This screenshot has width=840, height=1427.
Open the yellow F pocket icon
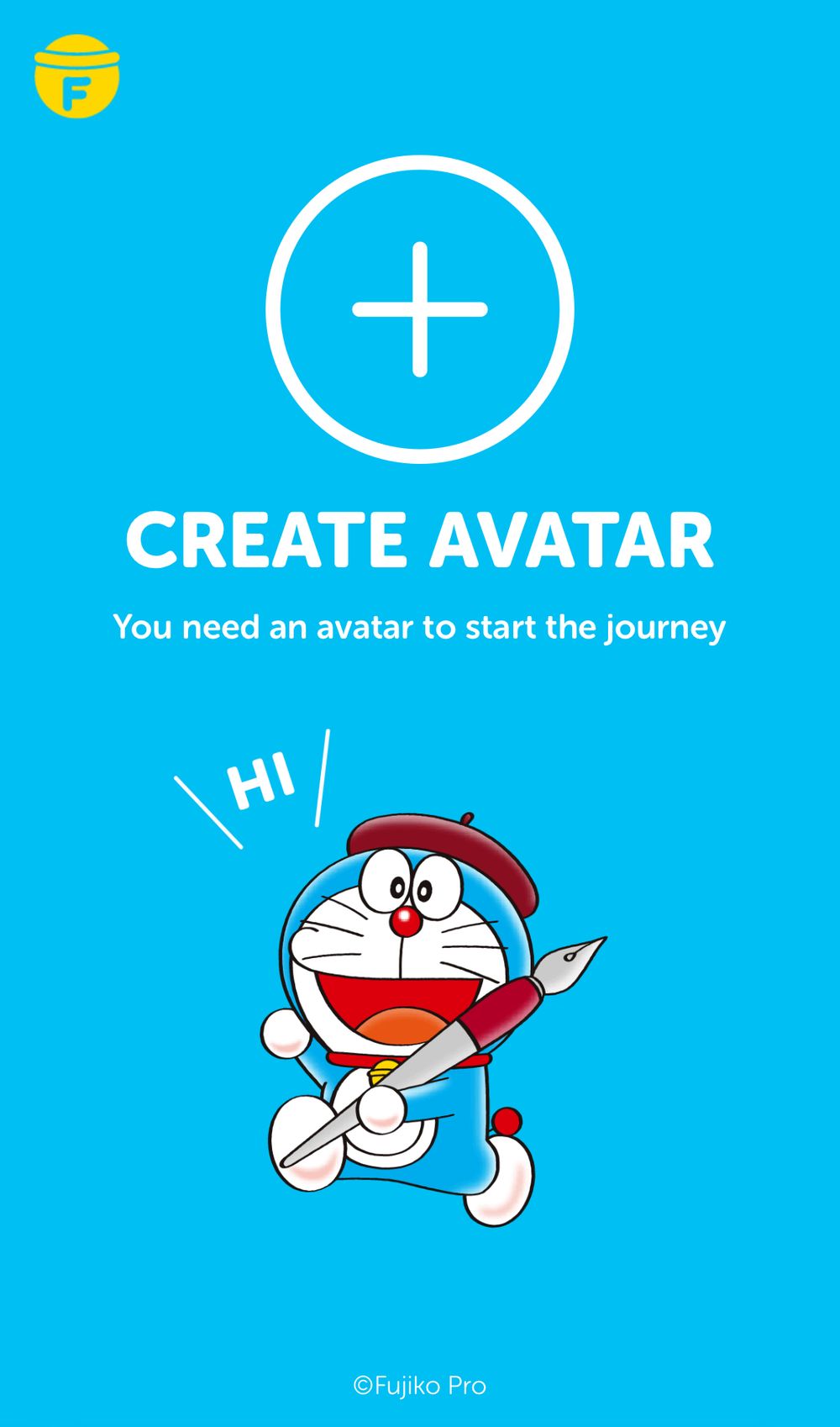tap(76, 76)
